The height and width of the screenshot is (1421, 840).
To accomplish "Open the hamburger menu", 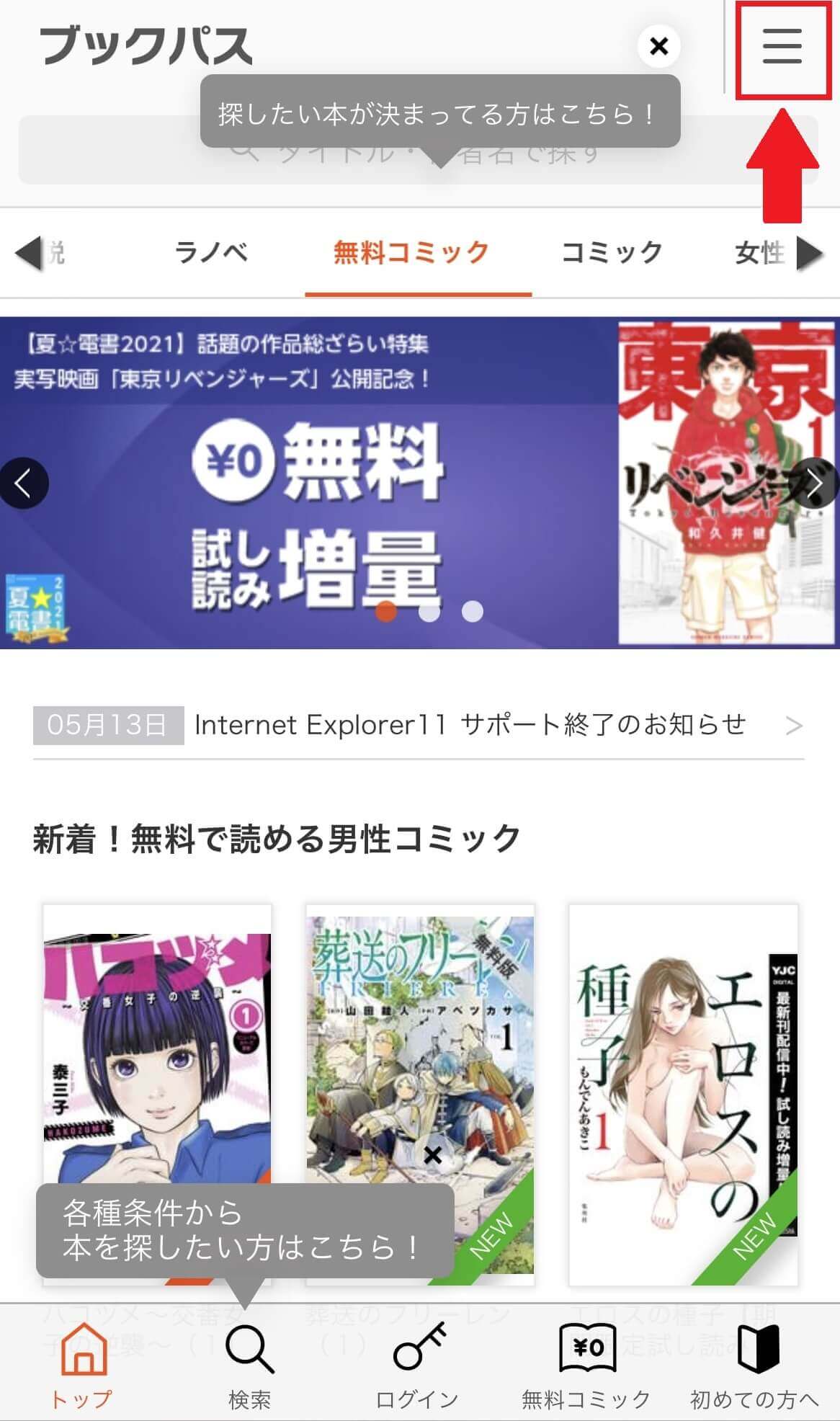I will (782, 47).
